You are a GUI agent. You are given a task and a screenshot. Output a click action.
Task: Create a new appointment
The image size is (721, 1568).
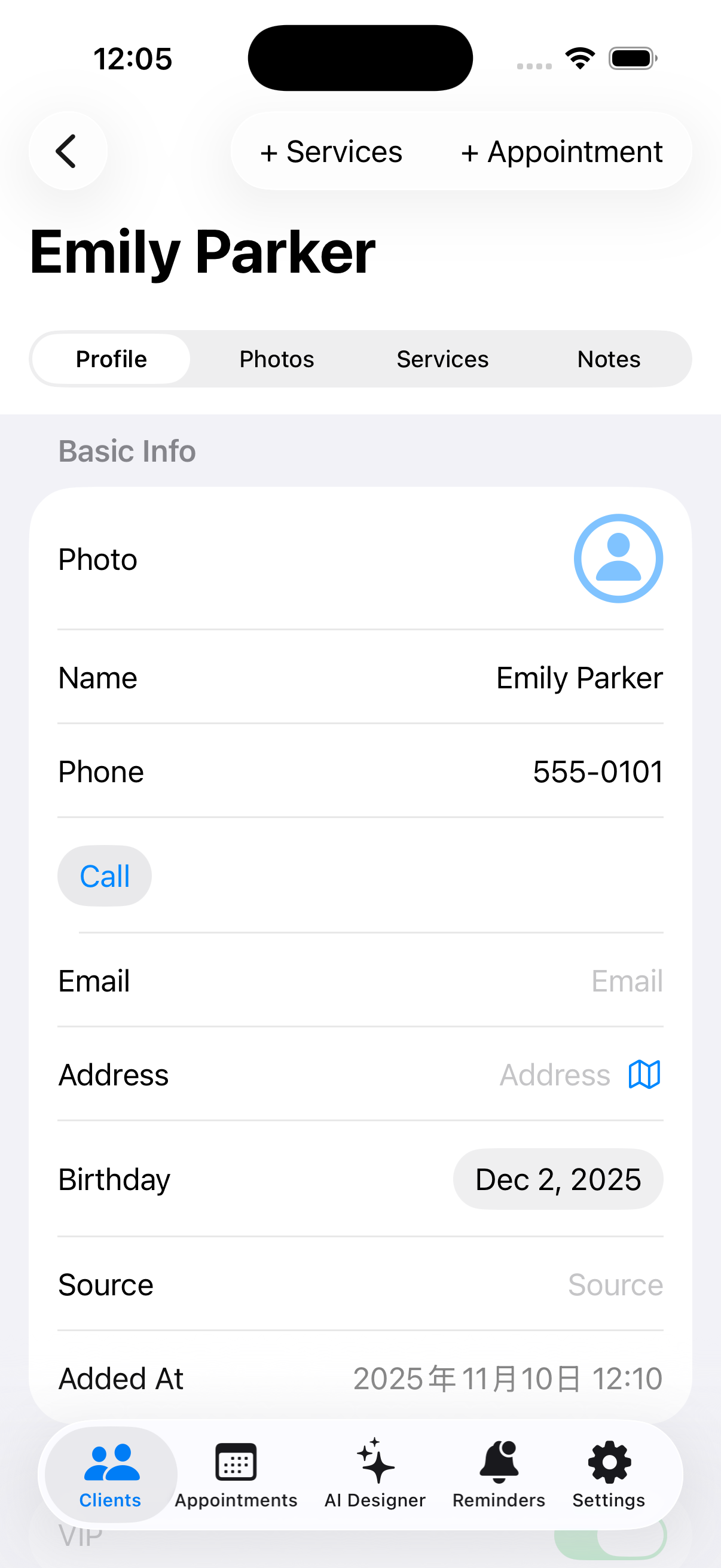click(561, 151)
